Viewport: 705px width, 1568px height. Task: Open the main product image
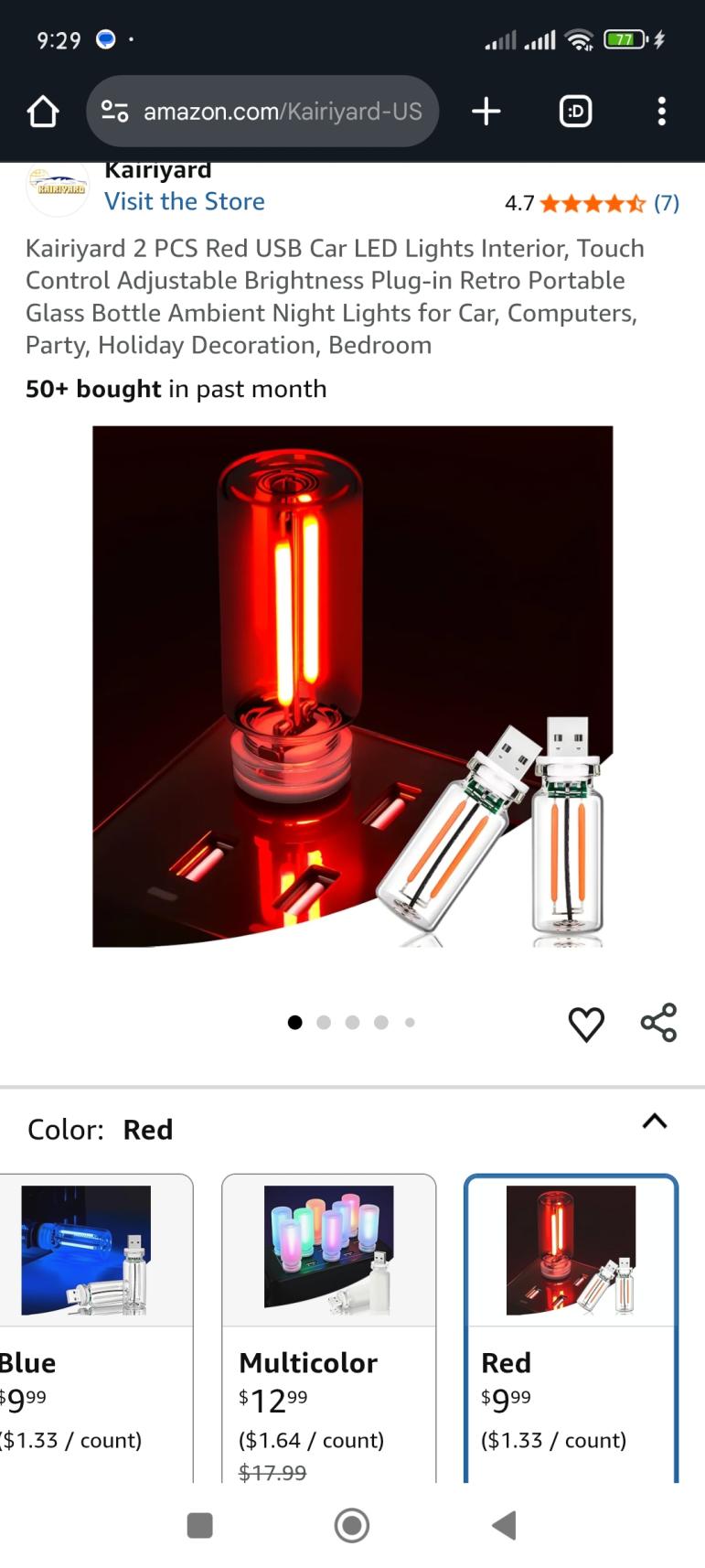(x=352, y=686)
